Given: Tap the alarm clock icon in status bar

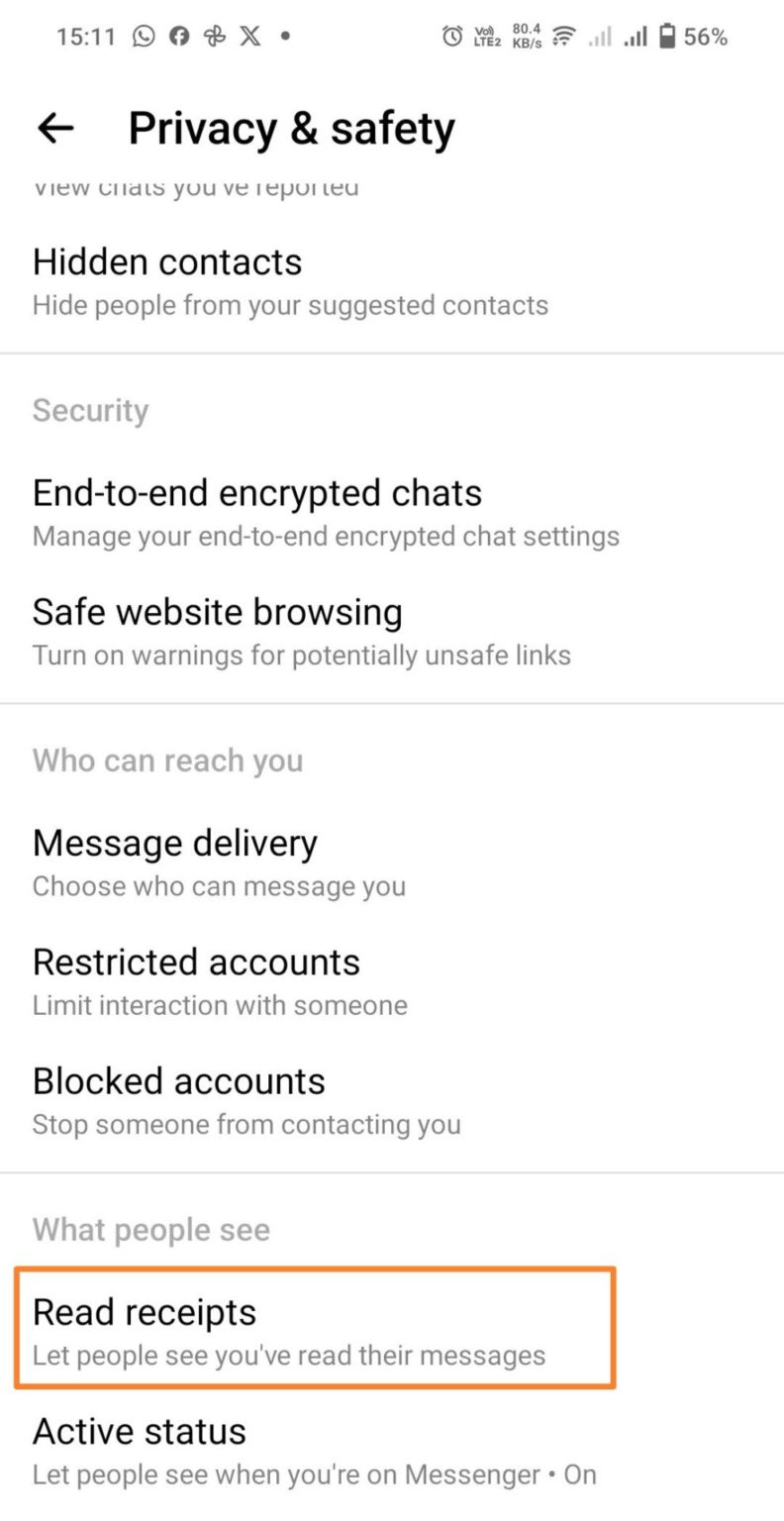Looking at the screenshot, I should pyautogui.click(x=450, y=36).
